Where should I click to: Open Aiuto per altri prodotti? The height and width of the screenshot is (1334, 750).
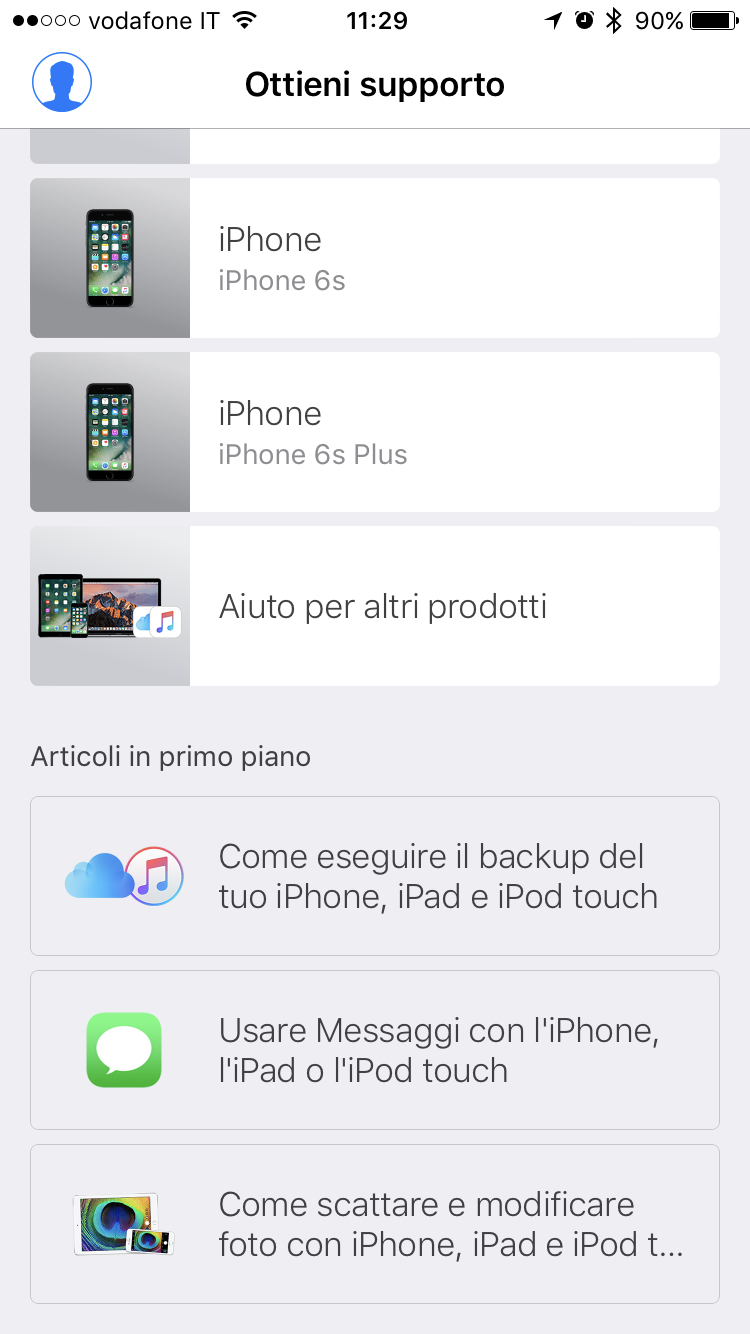374,606
